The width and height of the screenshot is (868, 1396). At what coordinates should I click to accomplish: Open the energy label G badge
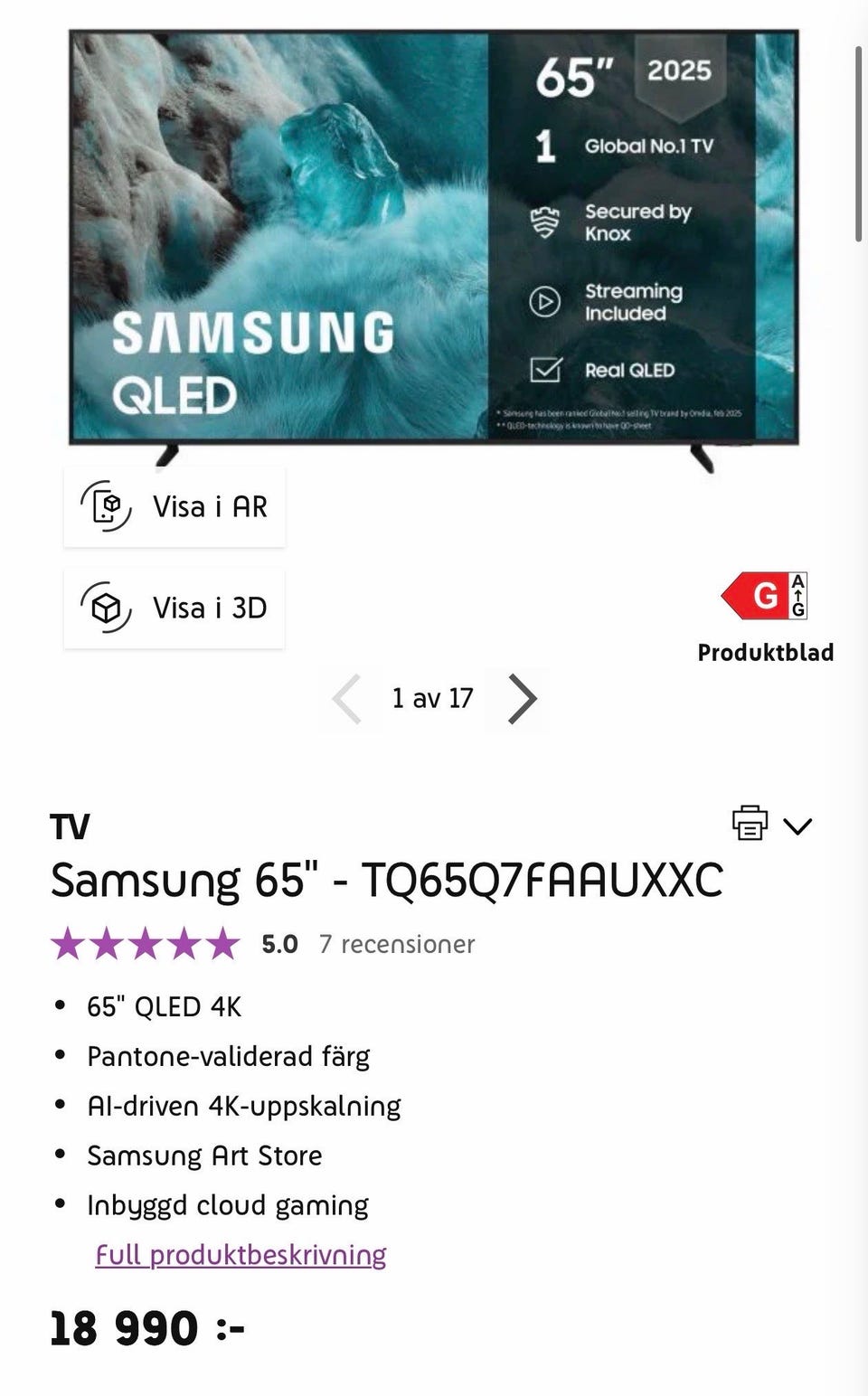coord(764,596)
